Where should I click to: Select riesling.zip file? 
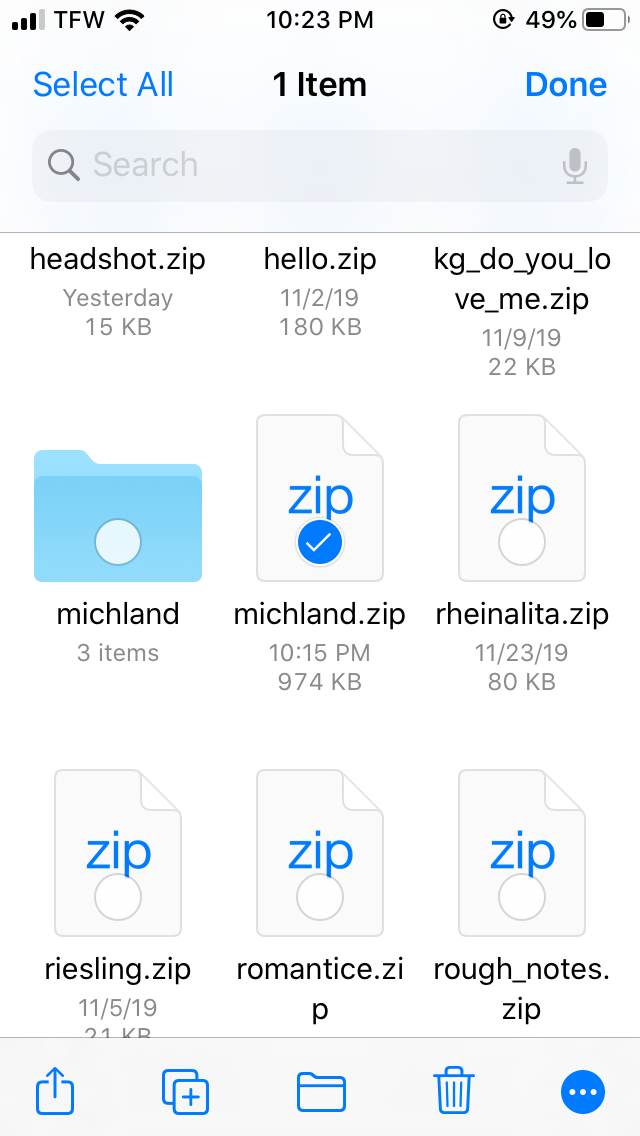[x=118, y=897]
